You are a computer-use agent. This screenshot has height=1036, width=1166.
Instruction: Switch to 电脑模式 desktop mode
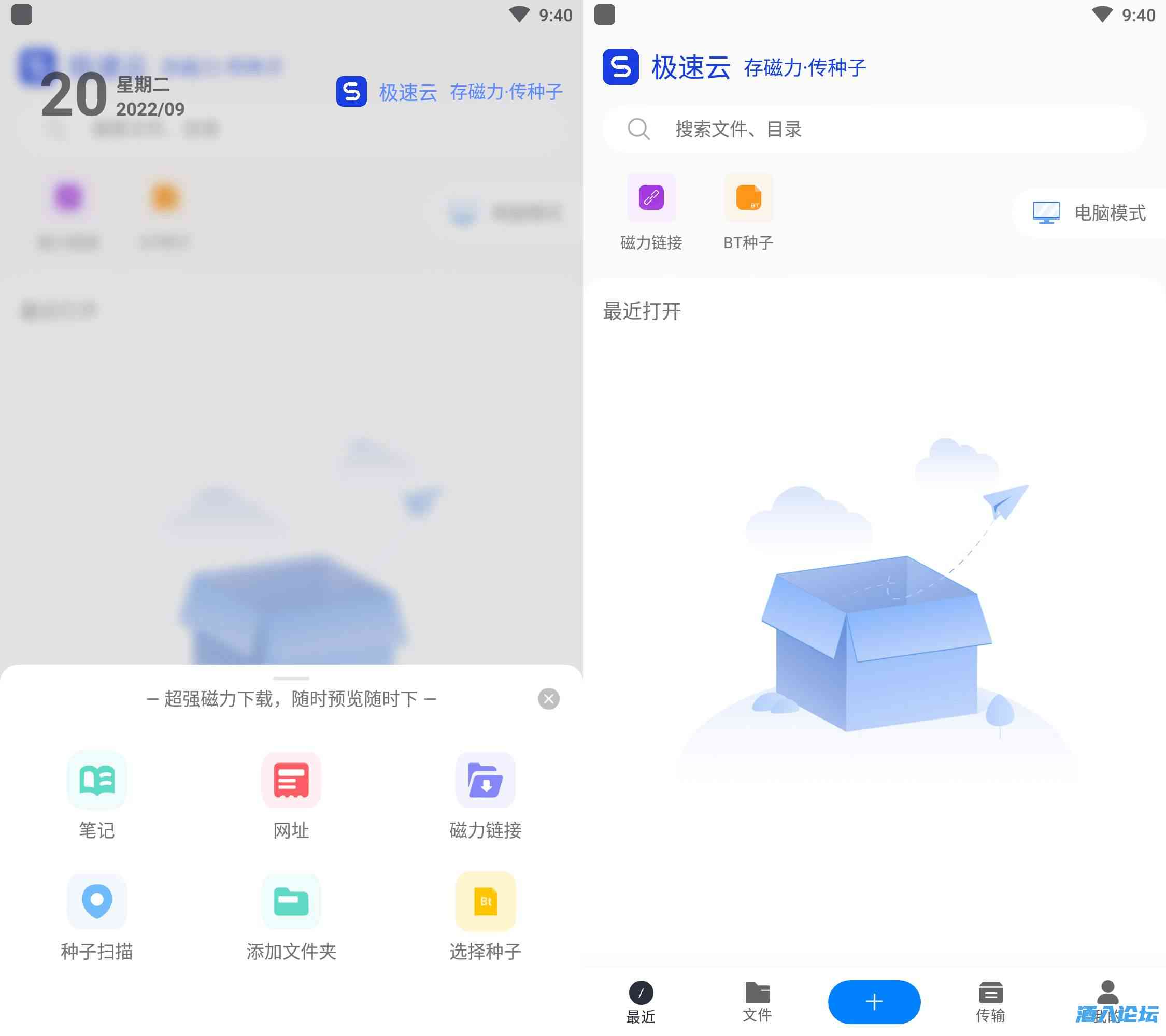(x=1088, y=213)
